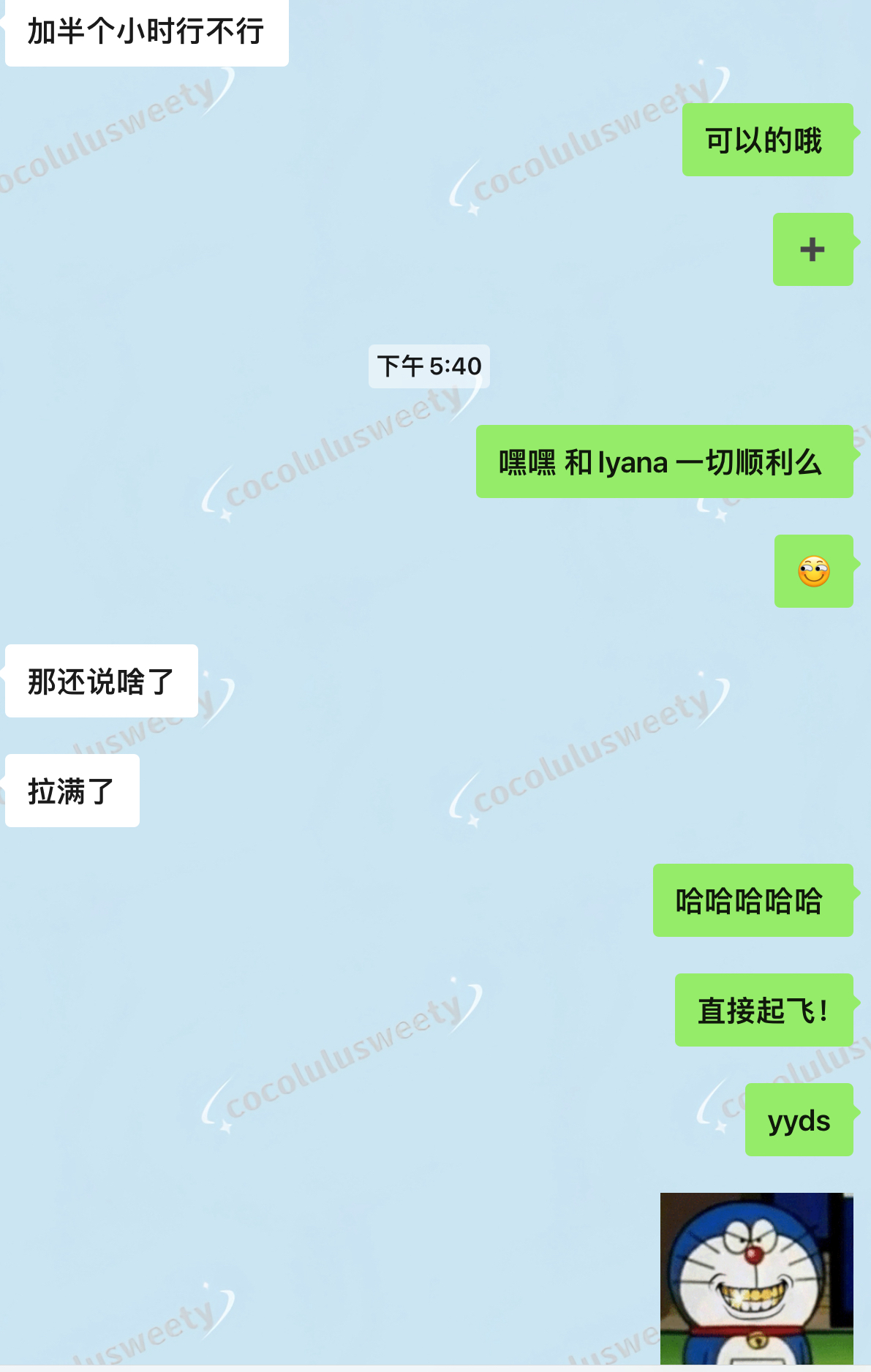Open the Doraemon sticker image
The height and width of the screenshot is (1372, 871).
[x=756, y=1278]
